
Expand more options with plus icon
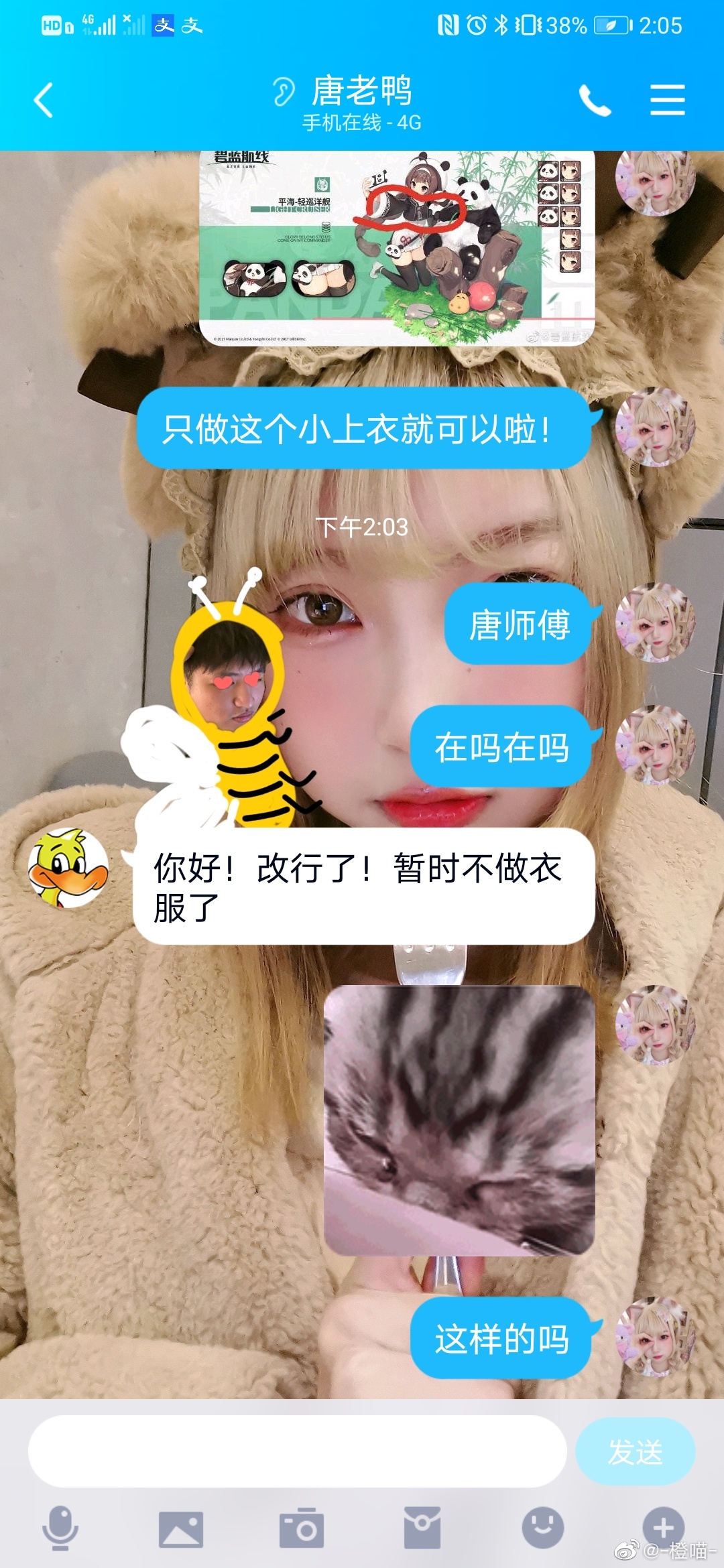663,1527
